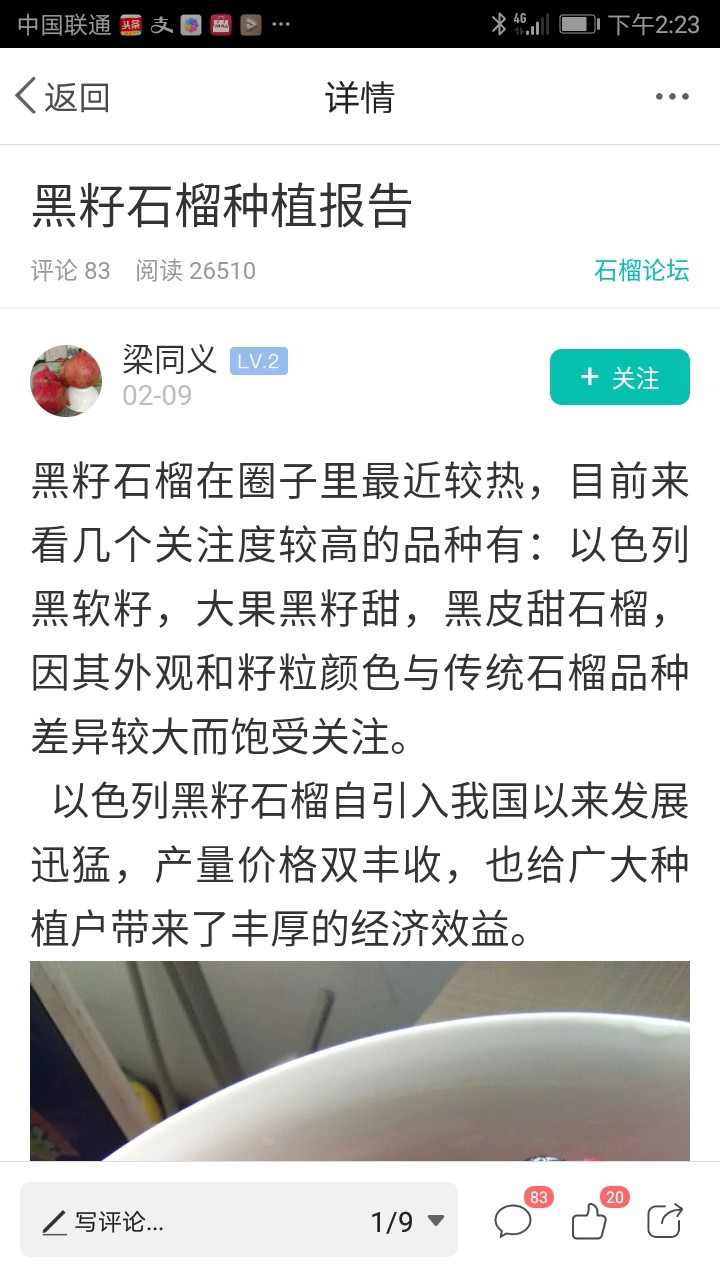Go back using the 返回 arrow
Image resolution: width=720 pixels, height=1280 pixels.
pyautogui.click(x=62, y=97)
